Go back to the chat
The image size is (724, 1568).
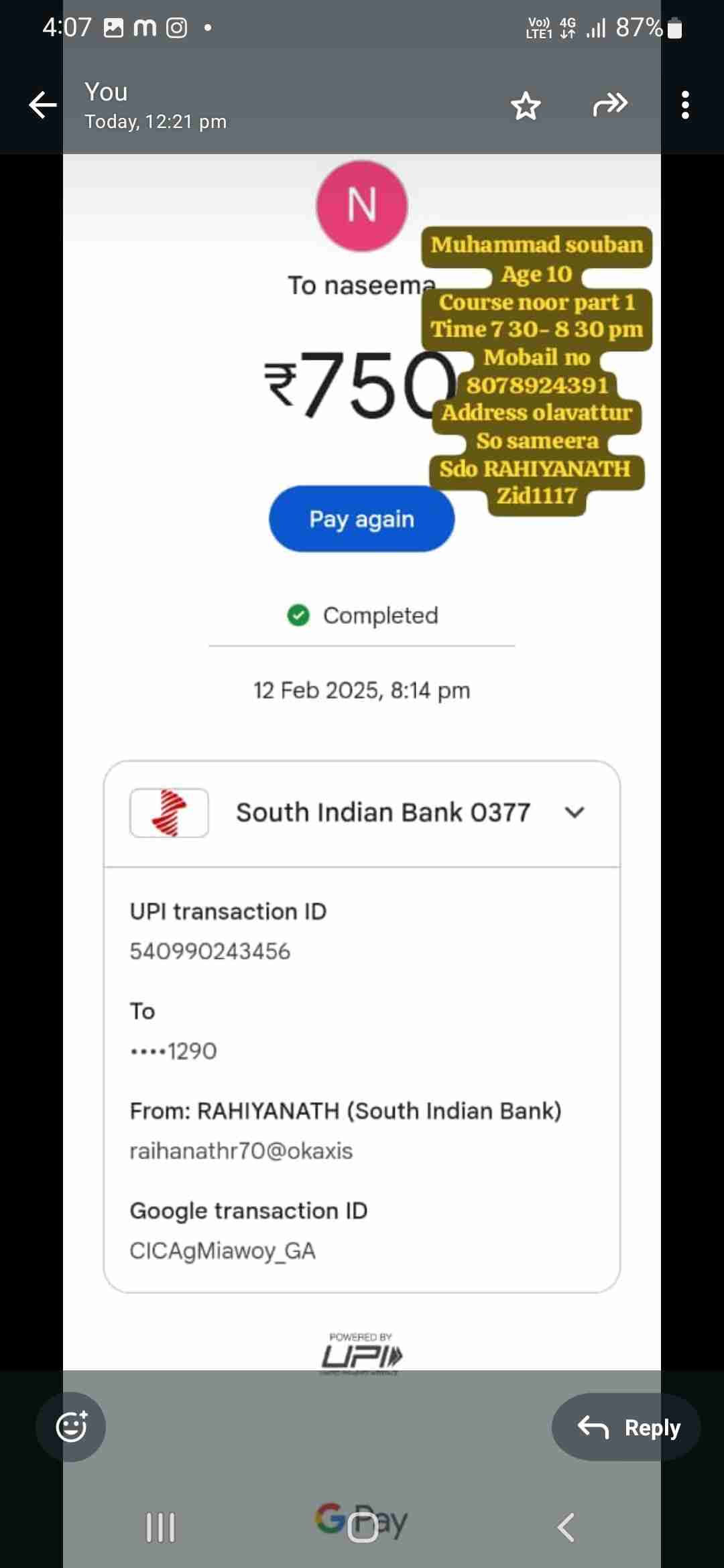point(42,105)
